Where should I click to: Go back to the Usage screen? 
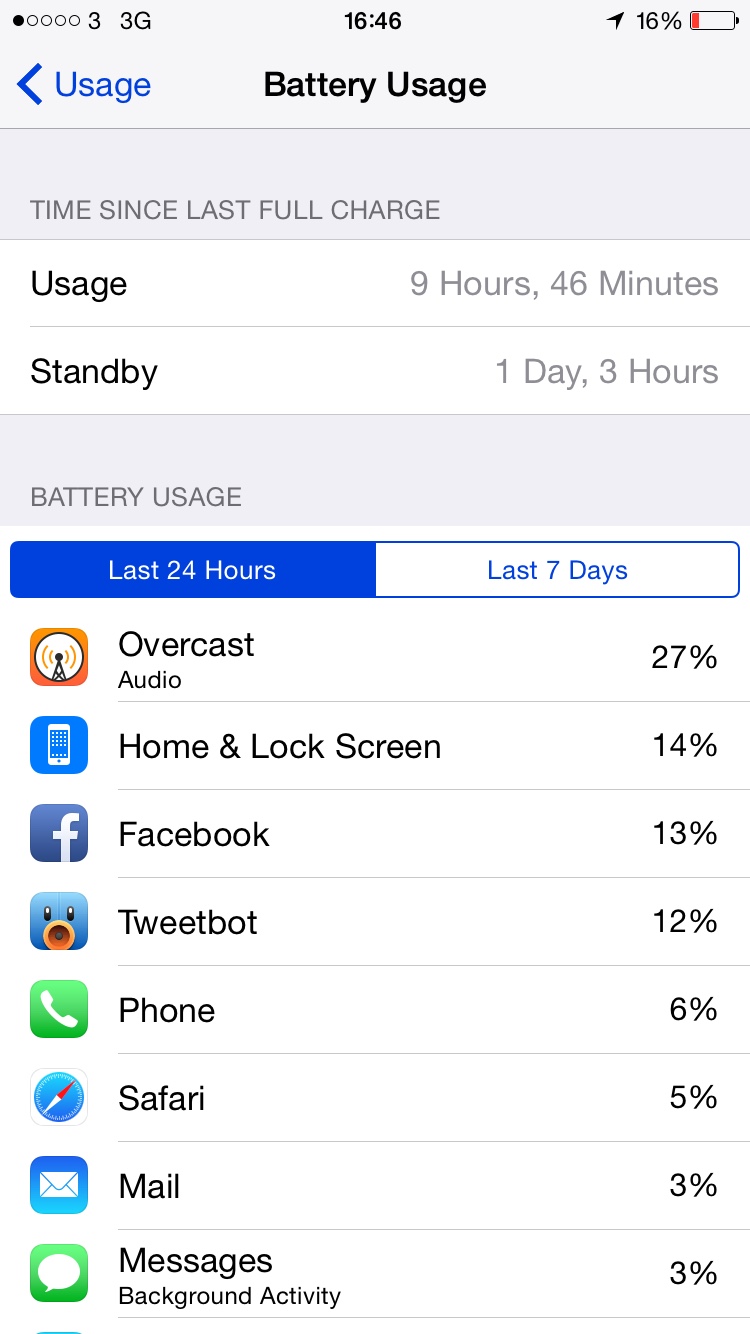click(84, 85)
